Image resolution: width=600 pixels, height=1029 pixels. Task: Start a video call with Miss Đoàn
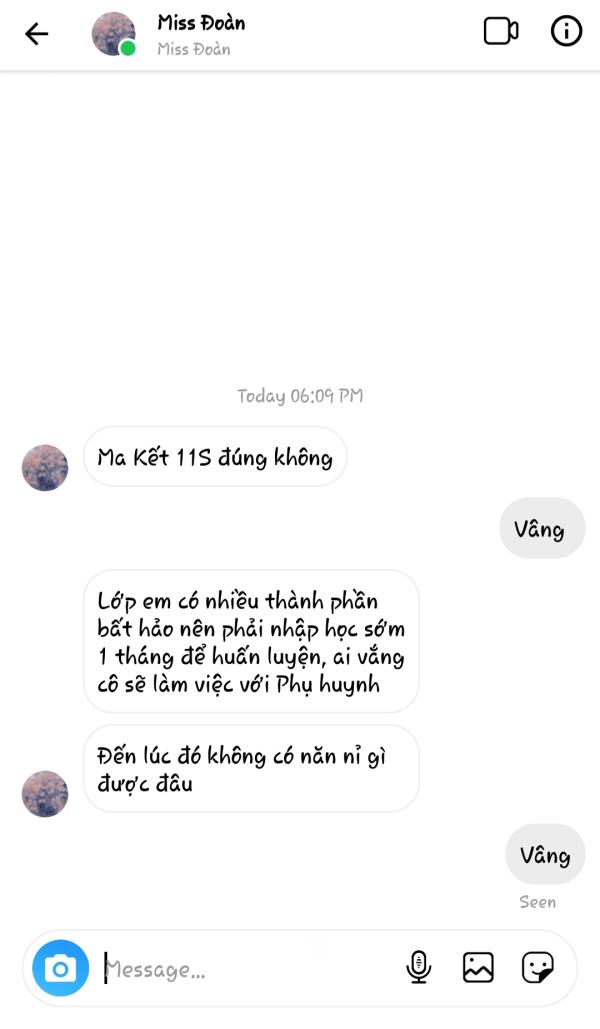point(501,31)
